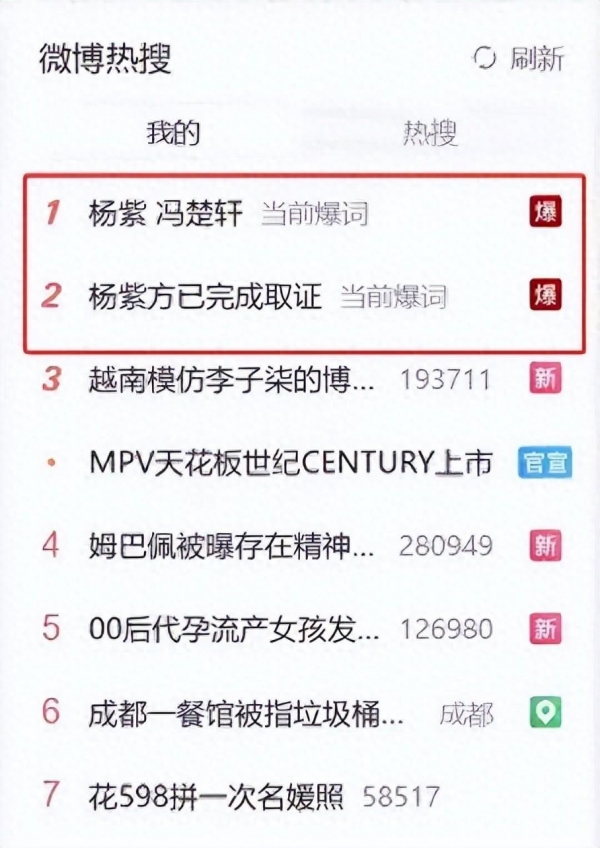Switch to the 我的 tab
600x848 pixels.
click(x=173, y=133)
